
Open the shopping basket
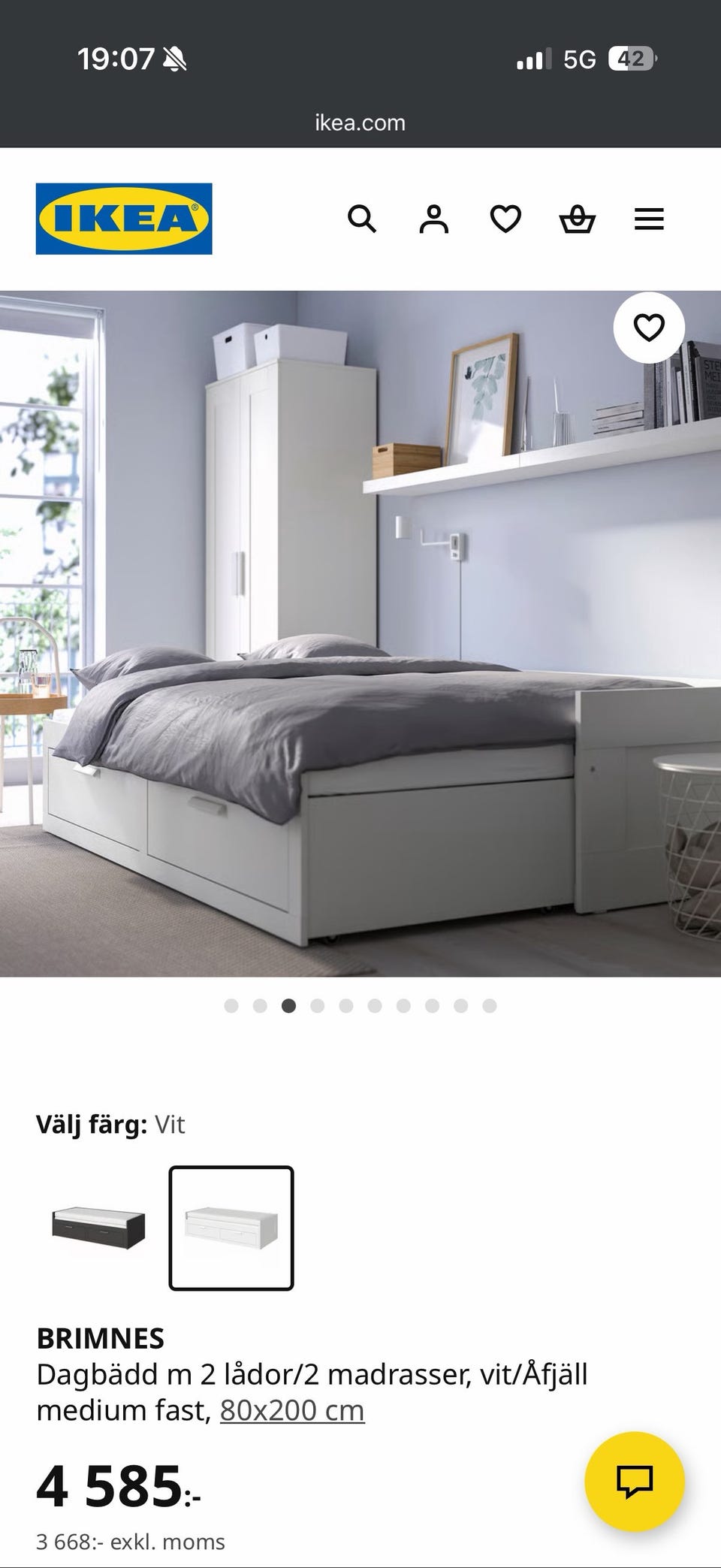[x=578, y=219]
